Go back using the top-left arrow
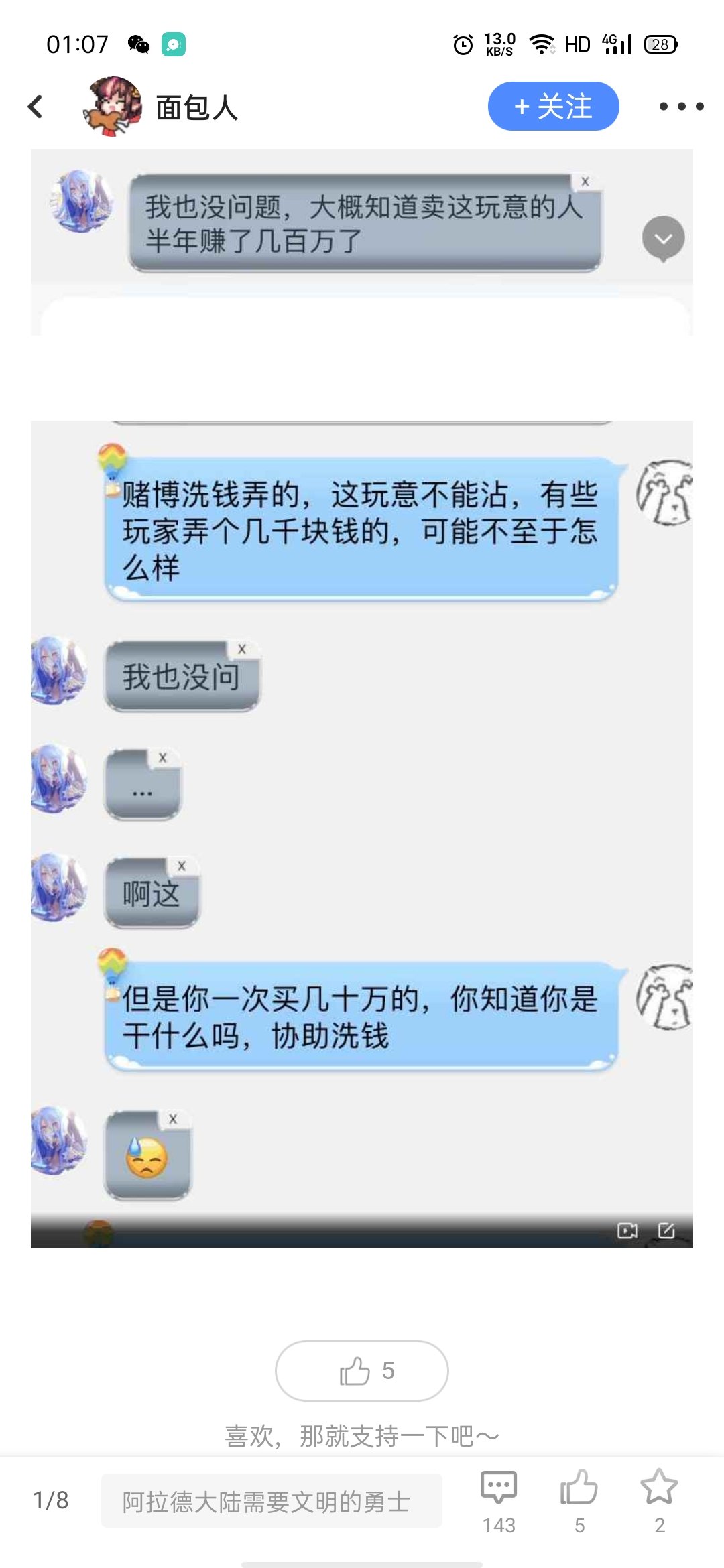This screenshot has width=724, height=1568. coord(36,107)
